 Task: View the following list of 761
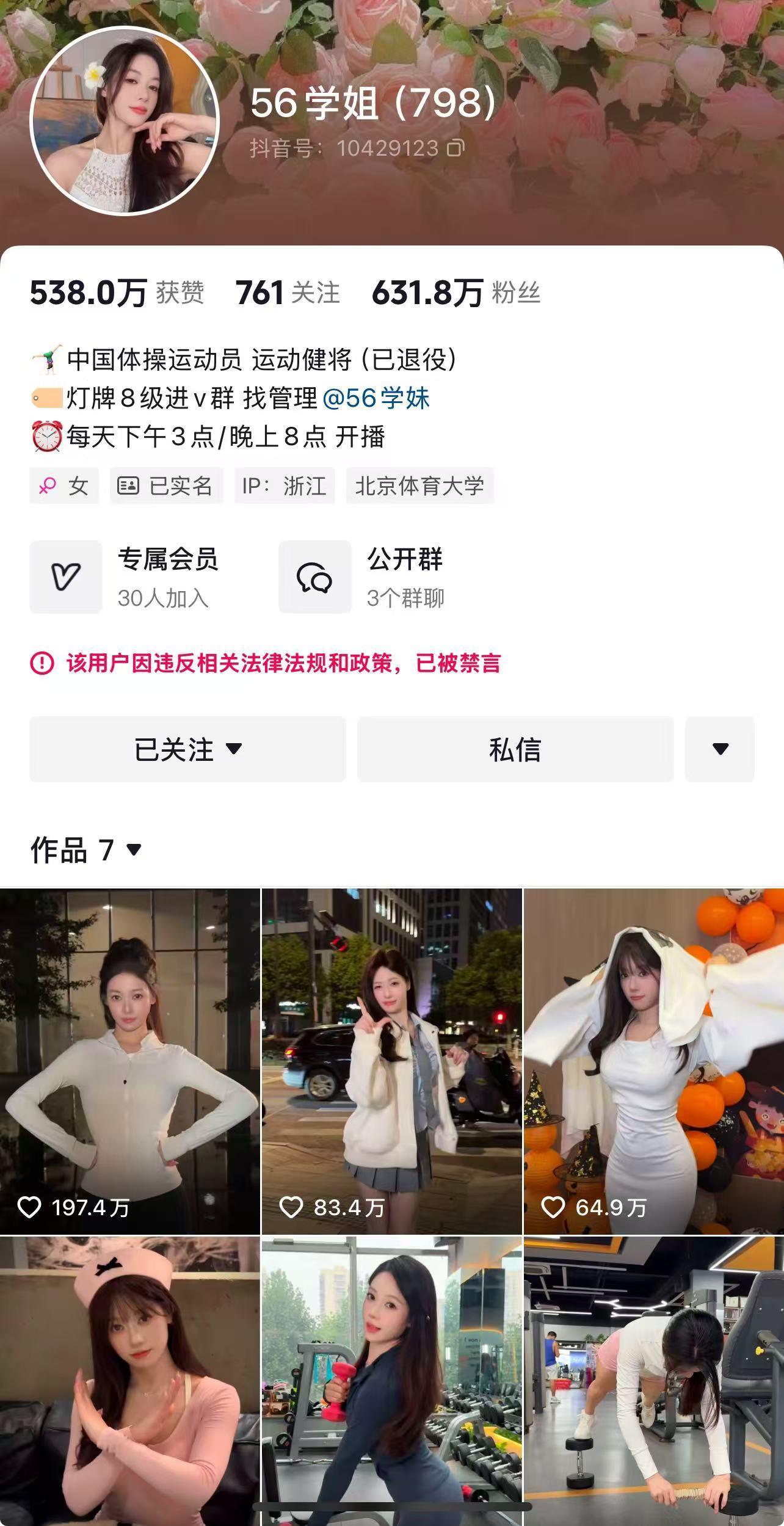(287, 292)
